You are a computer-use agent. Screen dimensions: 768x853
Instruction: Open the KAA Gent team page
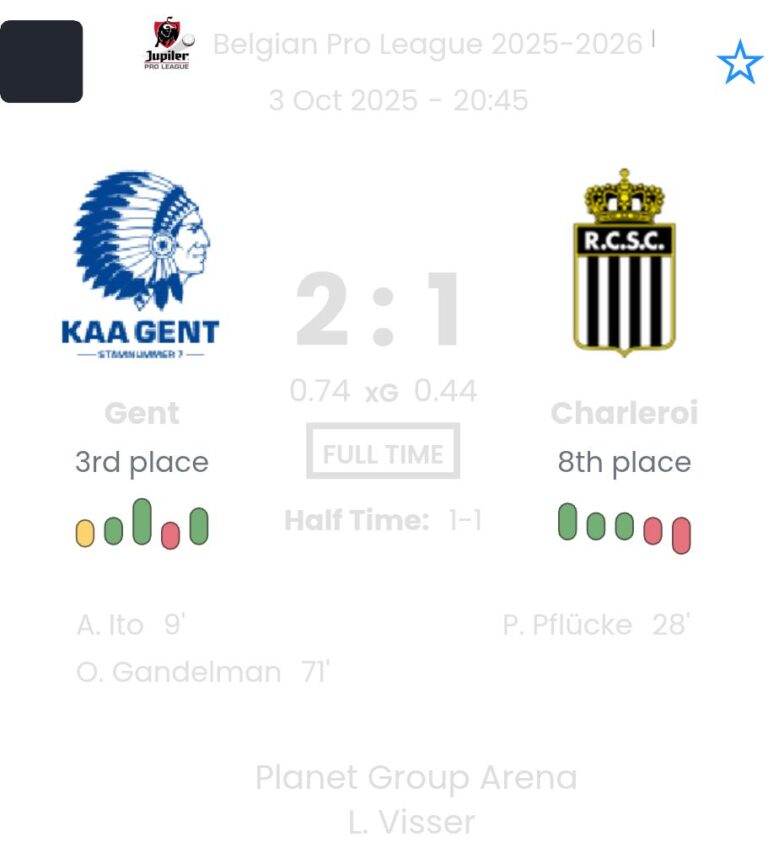141,264
